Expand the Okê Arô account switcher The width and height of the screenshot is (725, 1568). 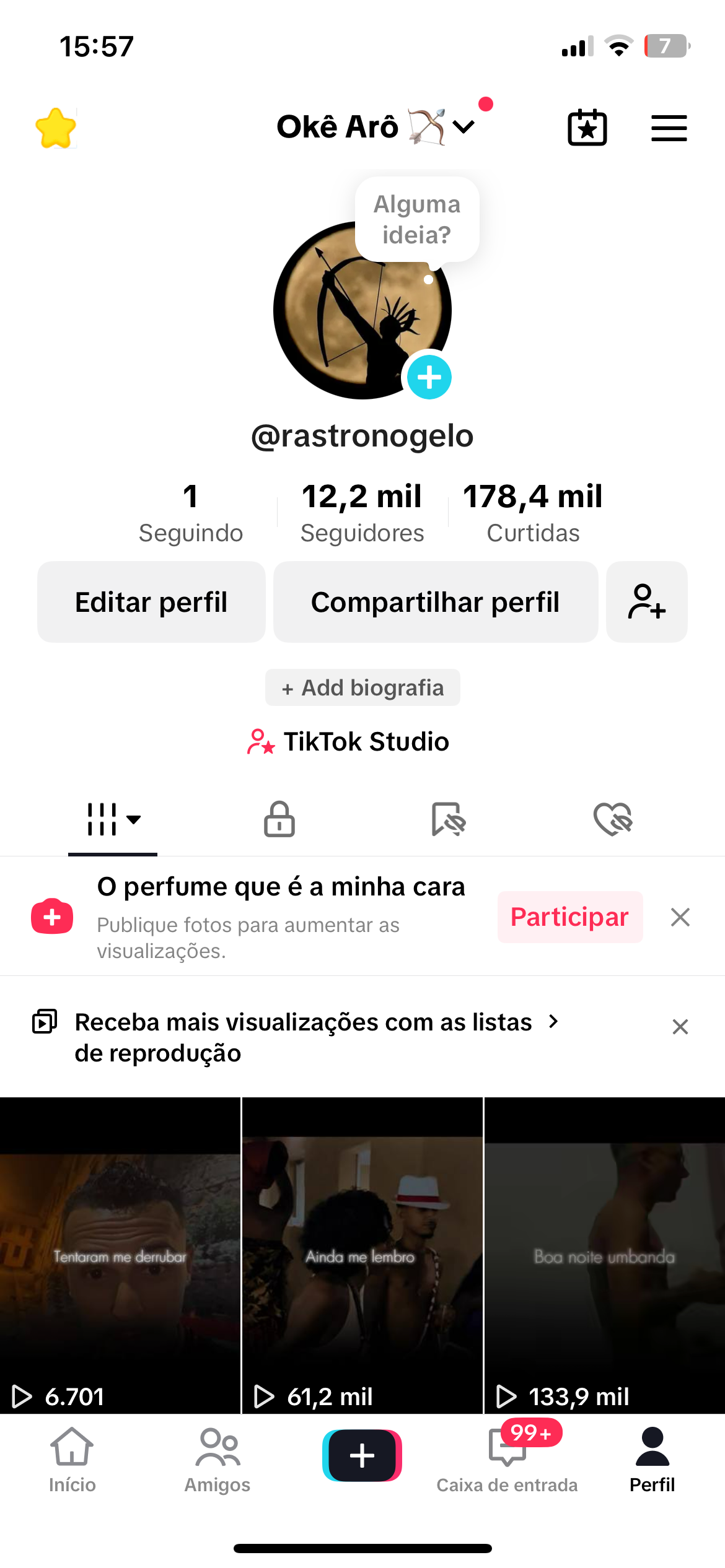(376, 127)
